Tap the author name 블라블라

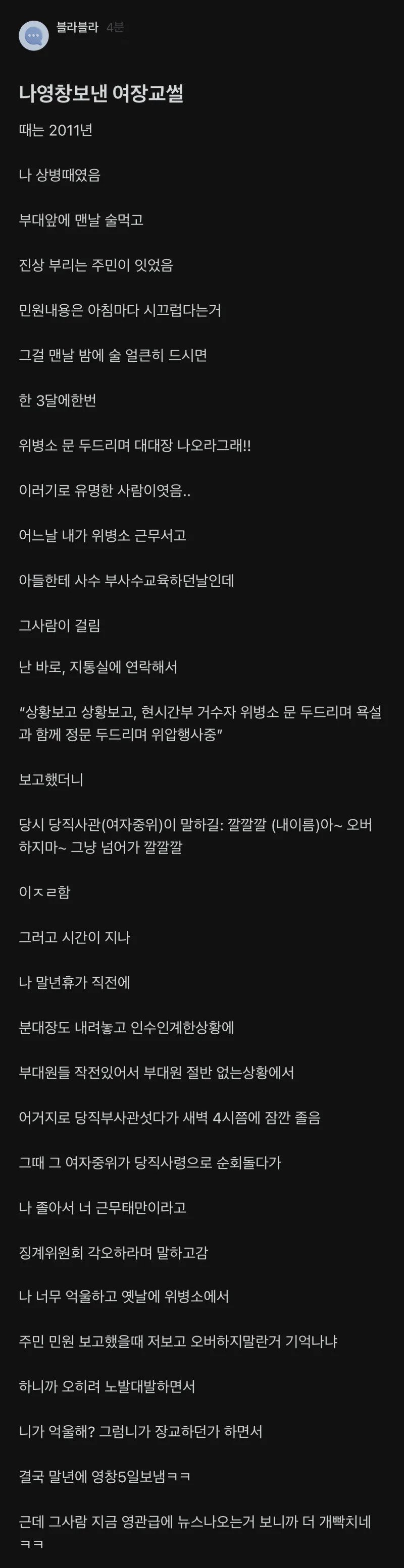pos(77,27)
